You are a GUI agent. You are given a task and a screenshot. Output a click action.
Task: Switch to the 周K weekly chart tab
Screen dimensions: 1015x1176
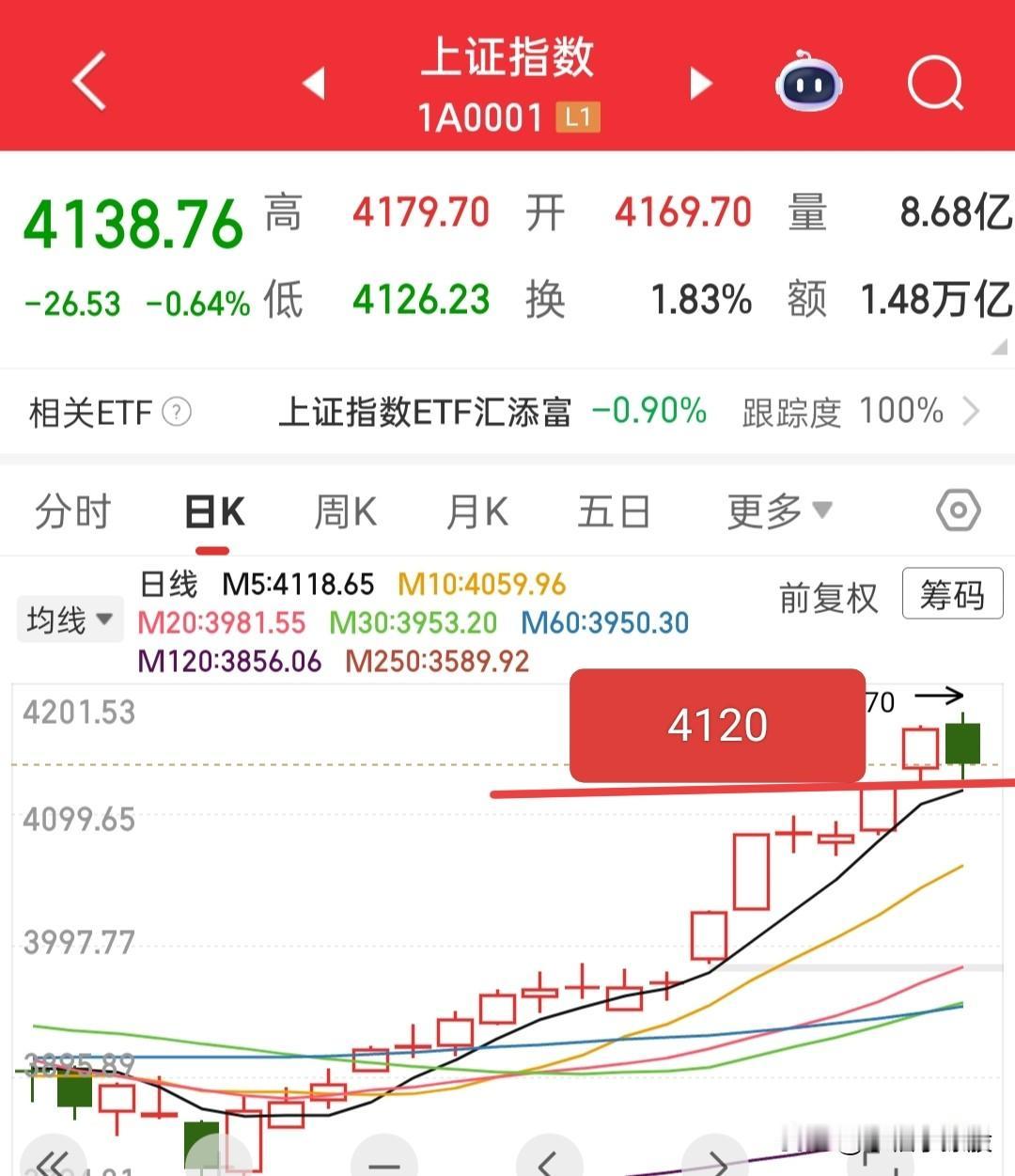(344, 510)
